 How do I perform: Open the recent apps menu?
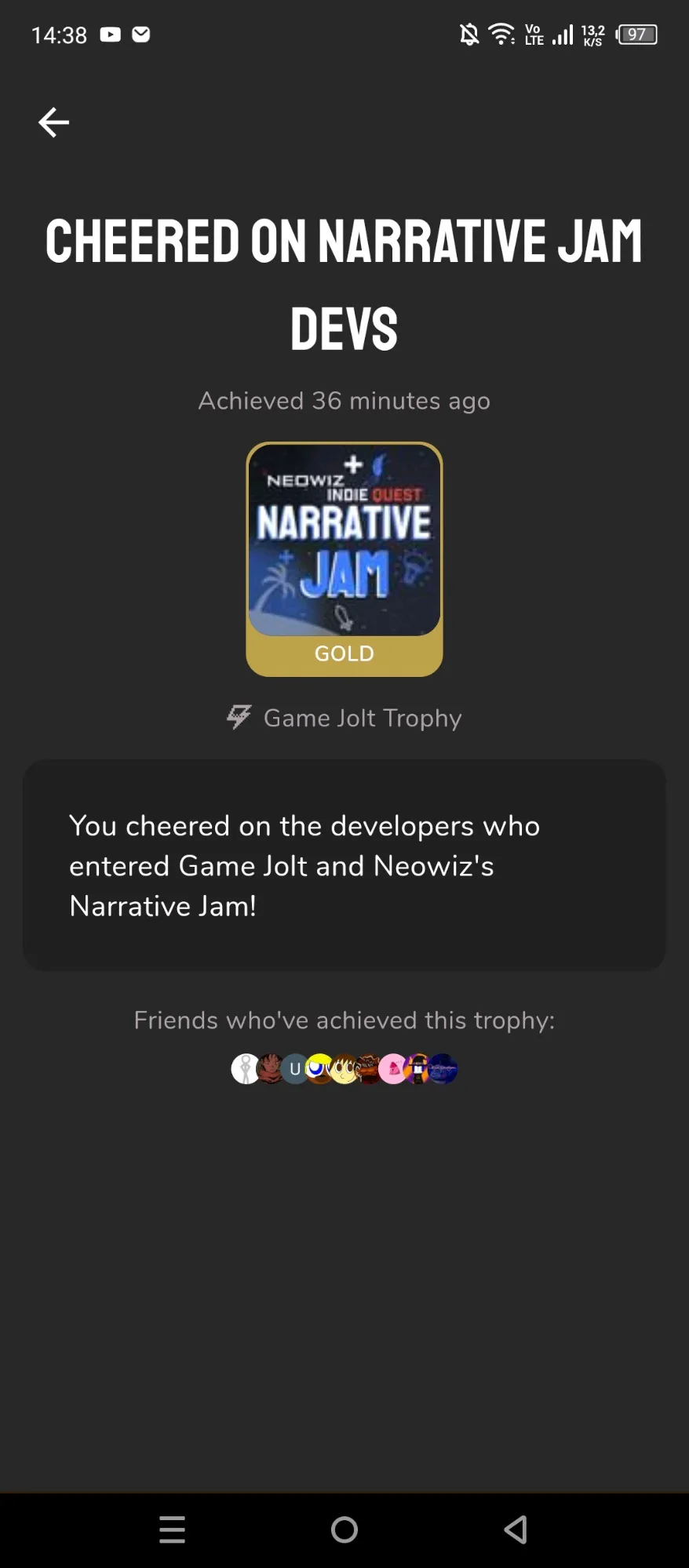click(173, 1529)
